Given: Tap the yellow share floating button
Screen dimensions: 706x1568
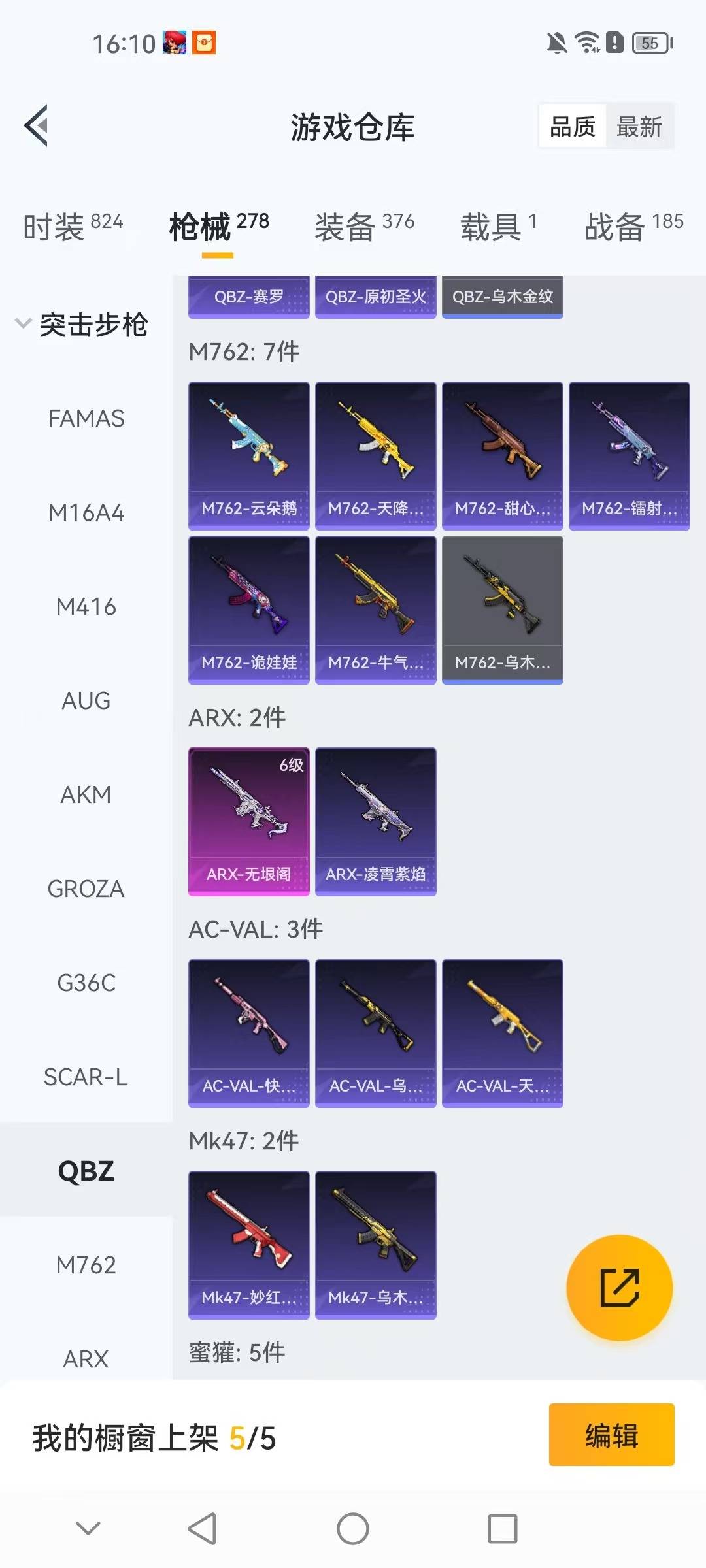Looking at the screenshot, I should [619, 1288].
